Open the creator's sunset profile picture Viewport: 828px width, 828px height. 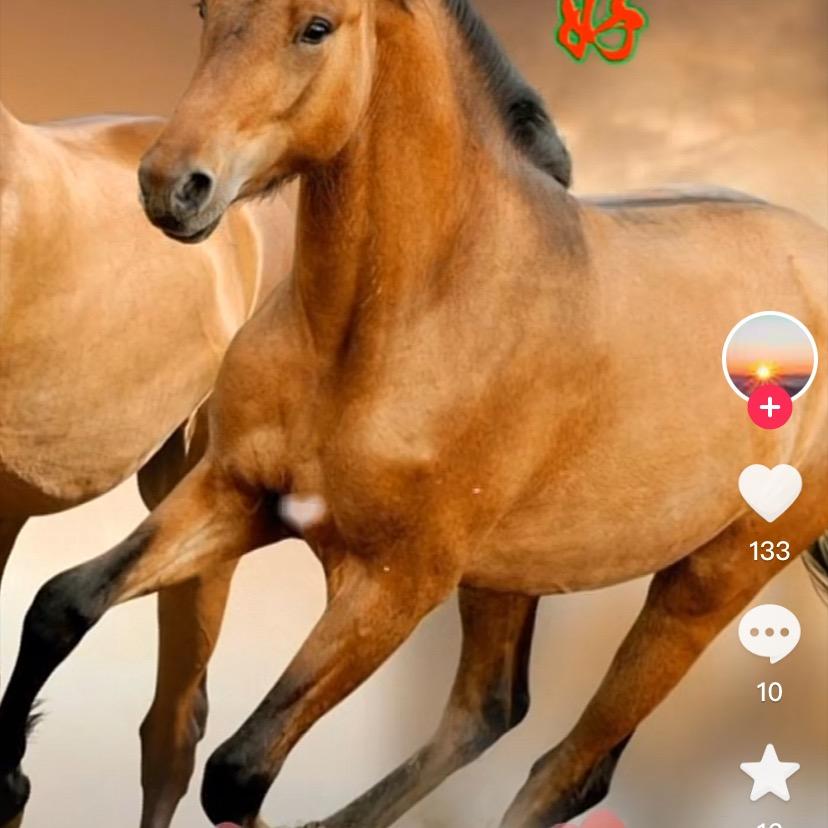click(x=769, y=354)
